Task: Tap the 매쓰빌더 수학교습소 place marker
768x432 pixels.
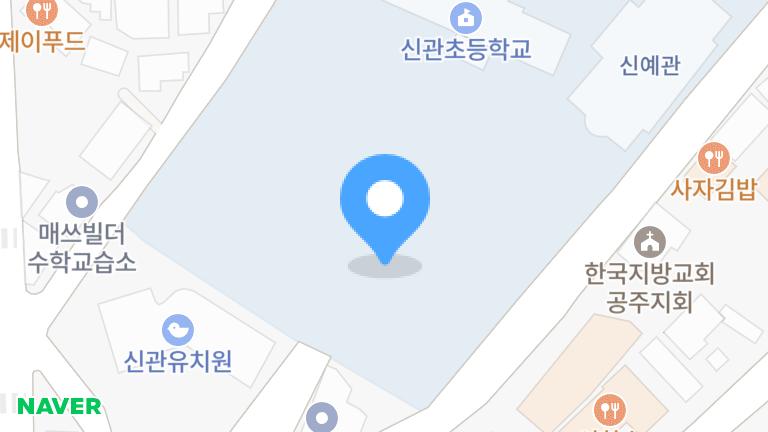Action: click(81, 201)
